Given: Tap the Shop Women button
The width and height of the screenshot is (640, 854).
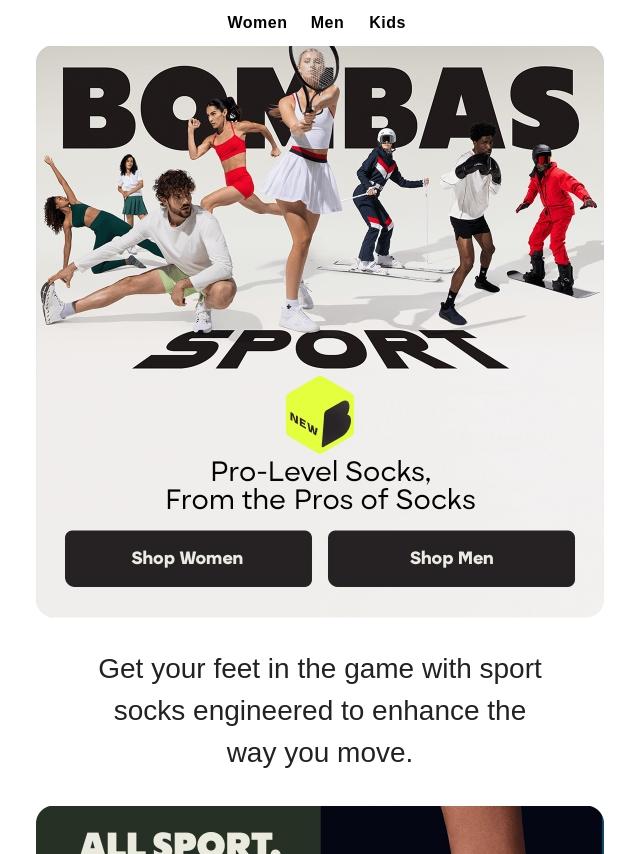Looking at the screenshot, I should click(188, 558).
